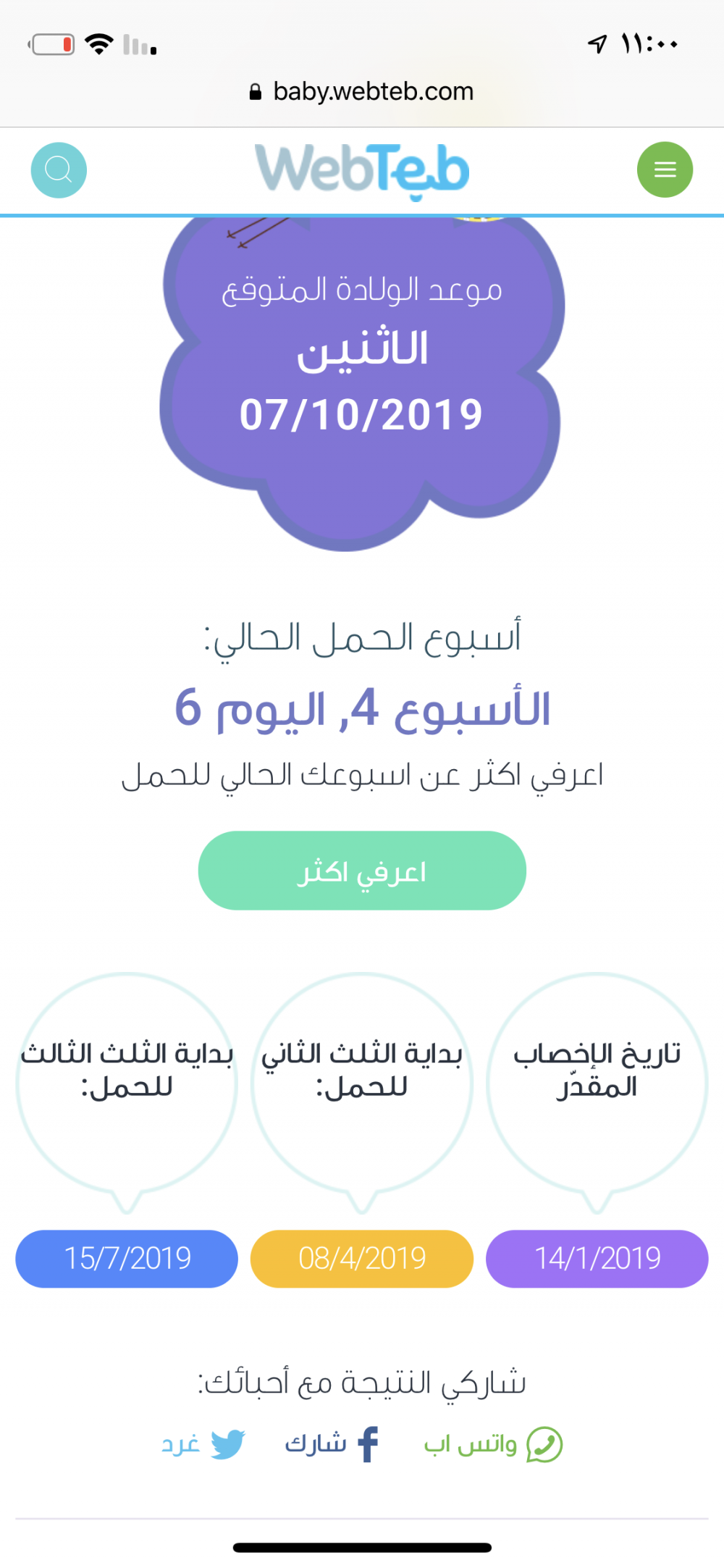724x1568 pixels.
Task: Open the search icon
Action: pyautogui.click(x=59, y=170)
